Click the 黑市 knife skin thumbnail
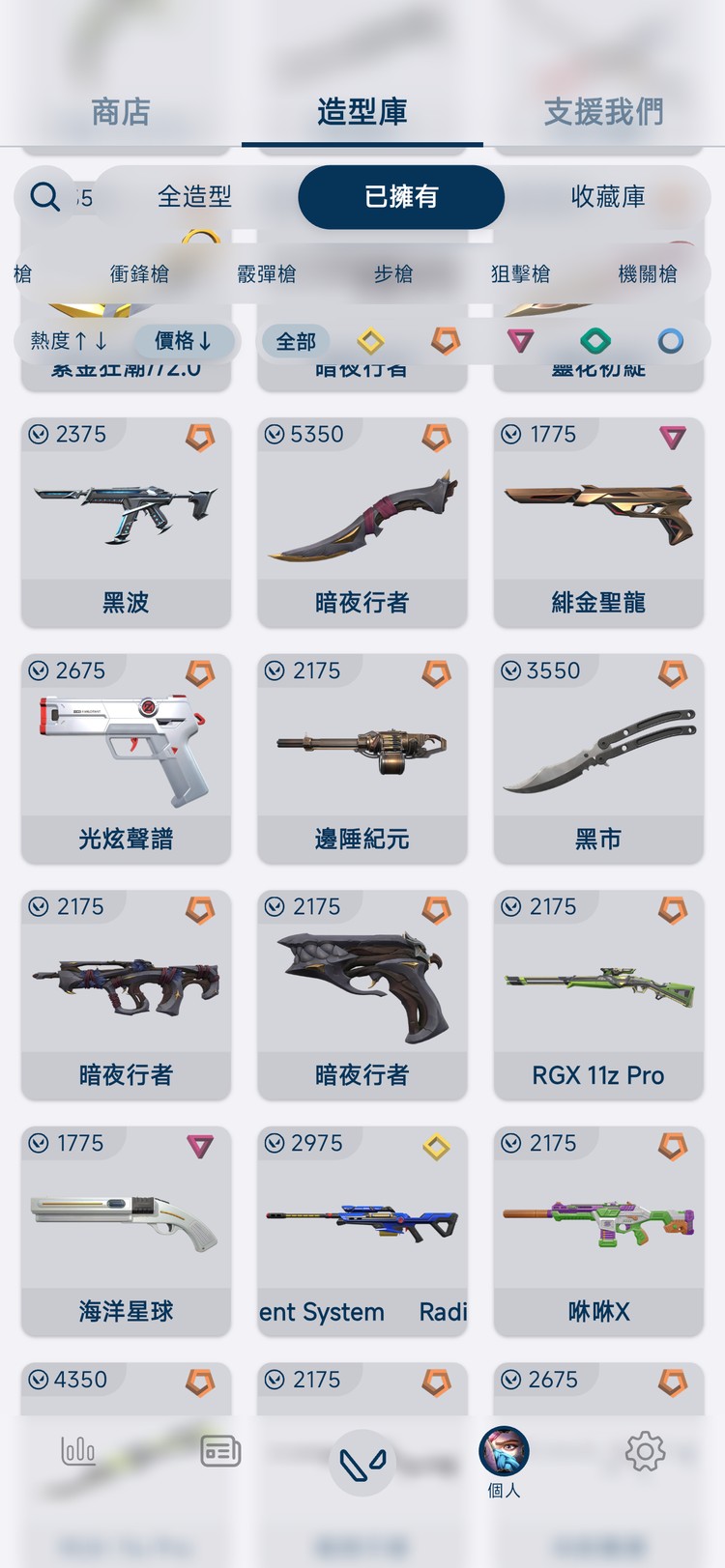The image size is (725, 1568). pos(597,758)
